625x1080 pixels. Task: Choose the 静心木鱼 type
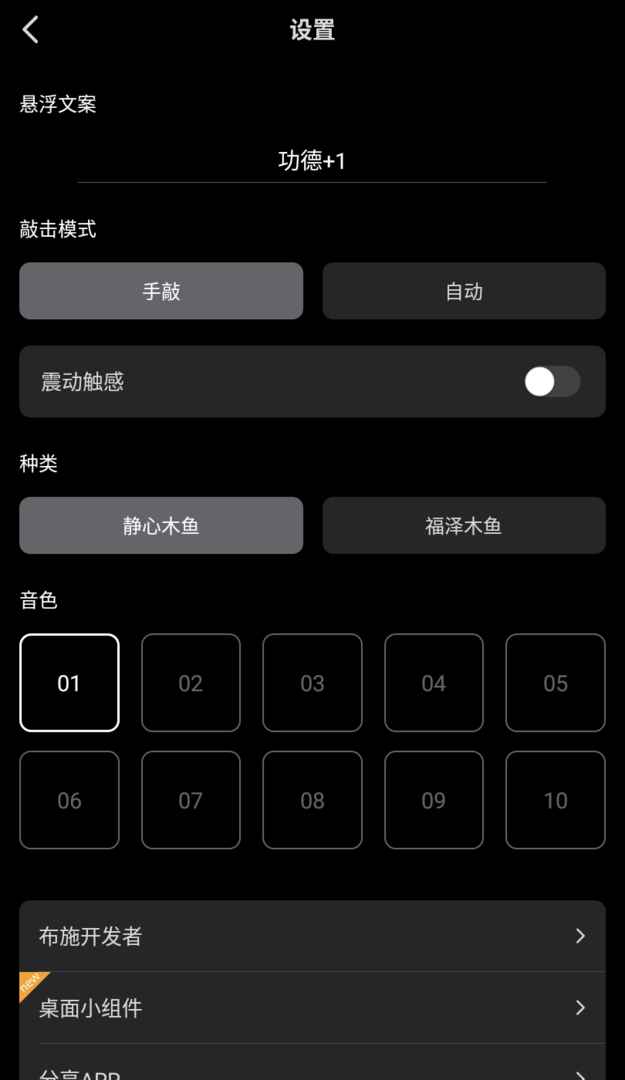tap(161, 526)
